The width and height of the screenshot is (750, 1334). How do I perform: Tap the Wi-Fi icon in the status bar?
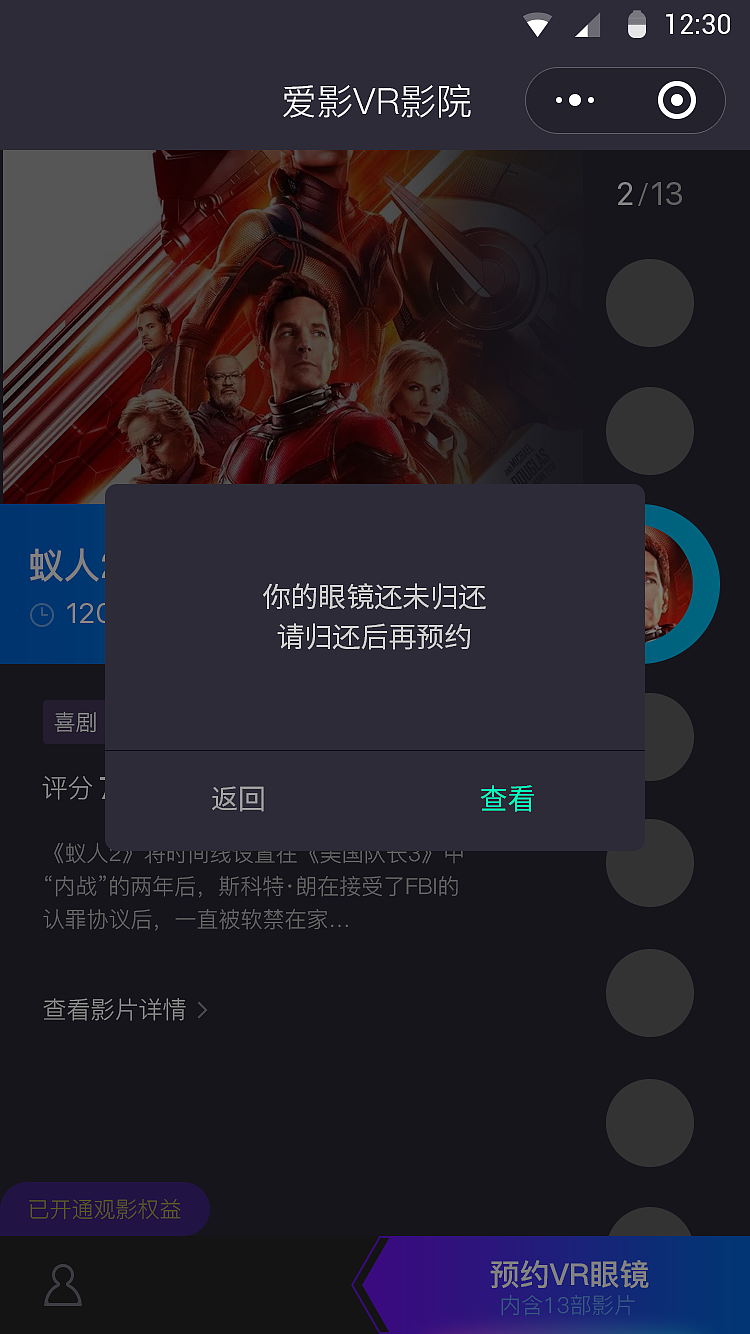(536, 25)
